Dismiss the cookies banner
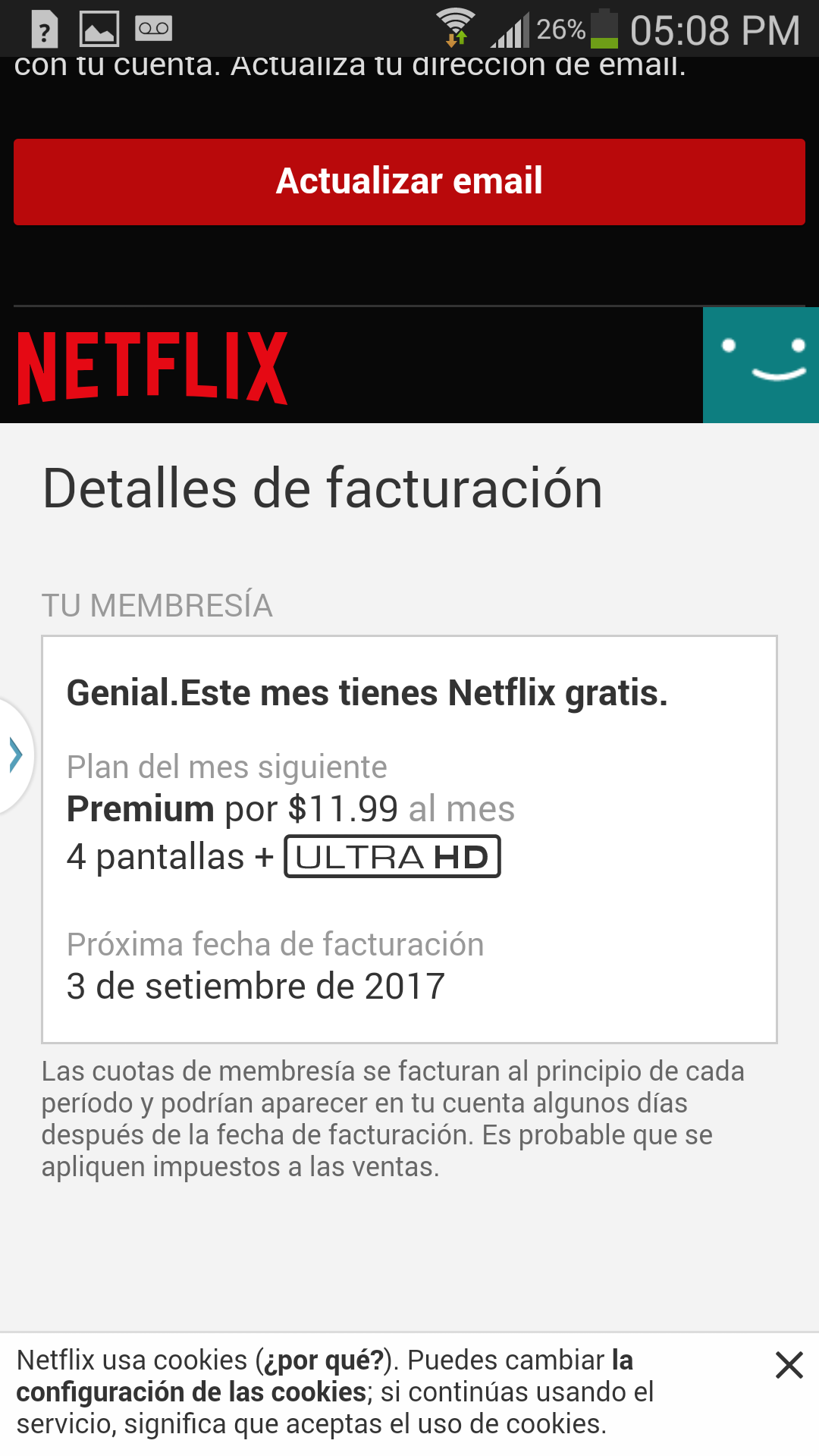This screenshot has width=819, height=1456. (789, 1365)
